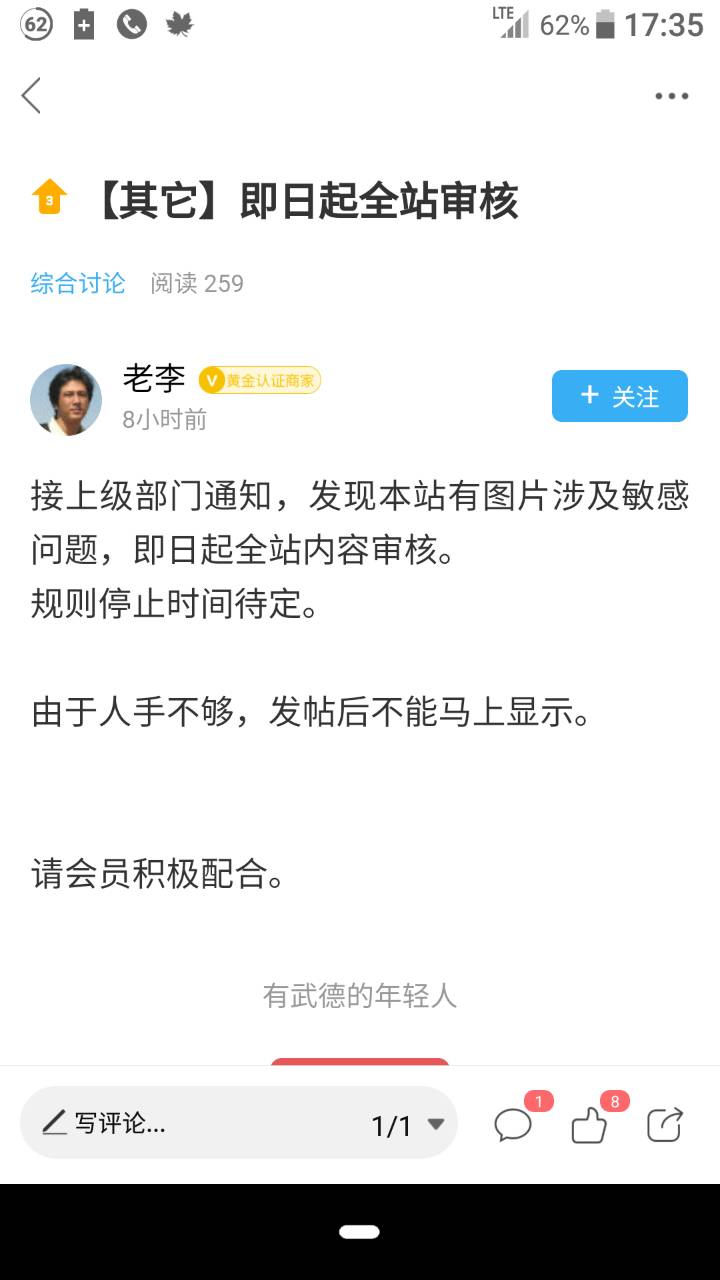Image resolution: width=720 pixels, height=1280 pixels.
Task: Open the 综合讨论 category link
Action: (78, 283)
